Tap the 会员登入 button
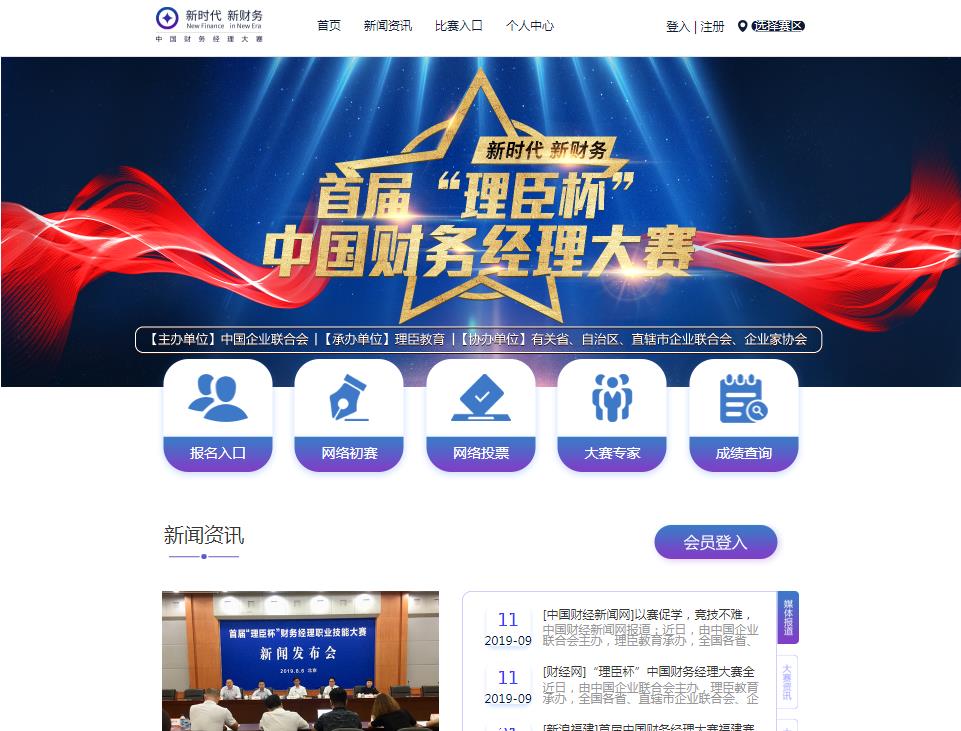The height and width of the screenshot is (731, 961). pos(715,543)
